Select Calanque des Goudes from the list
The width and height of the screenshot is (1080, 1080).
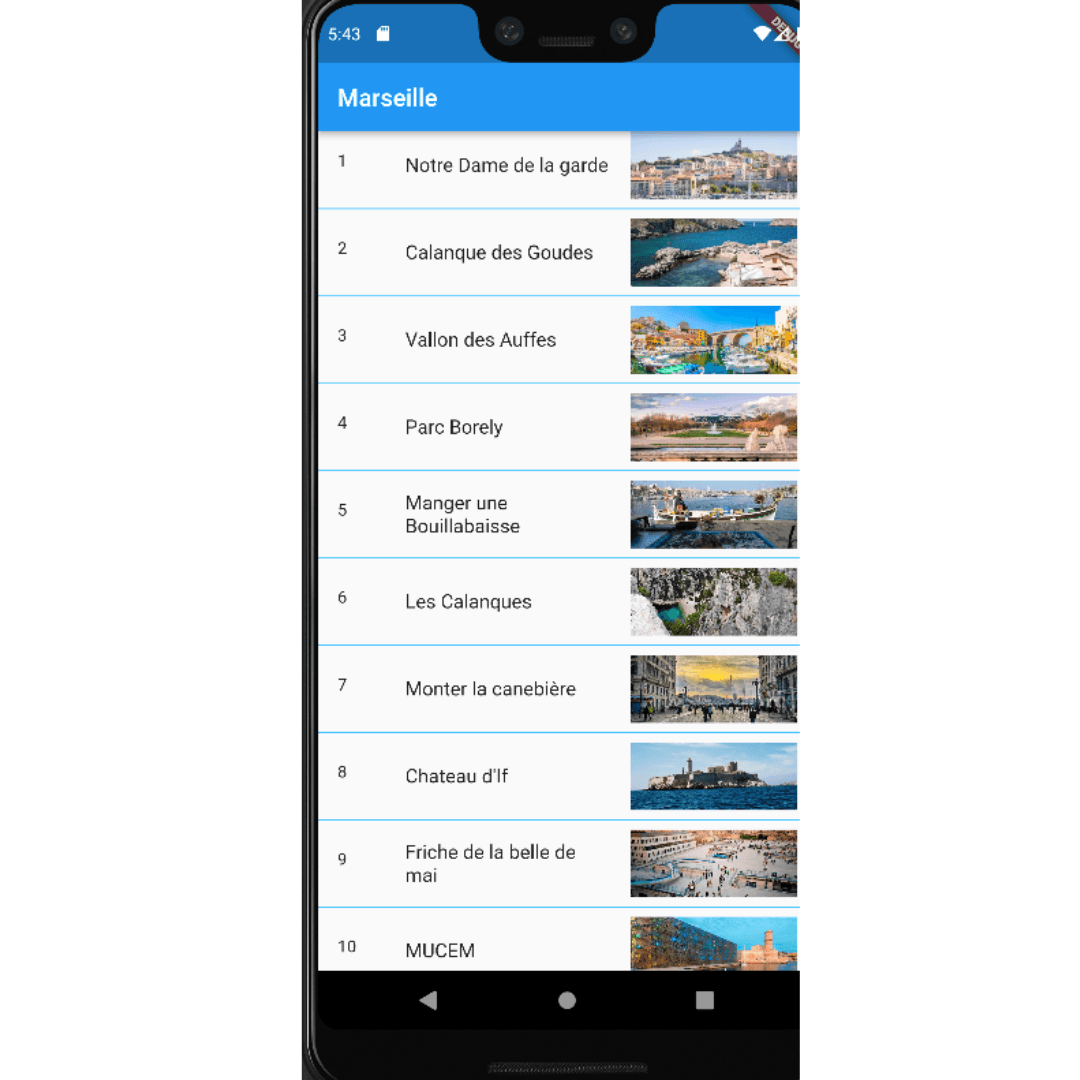pos(499,253)
